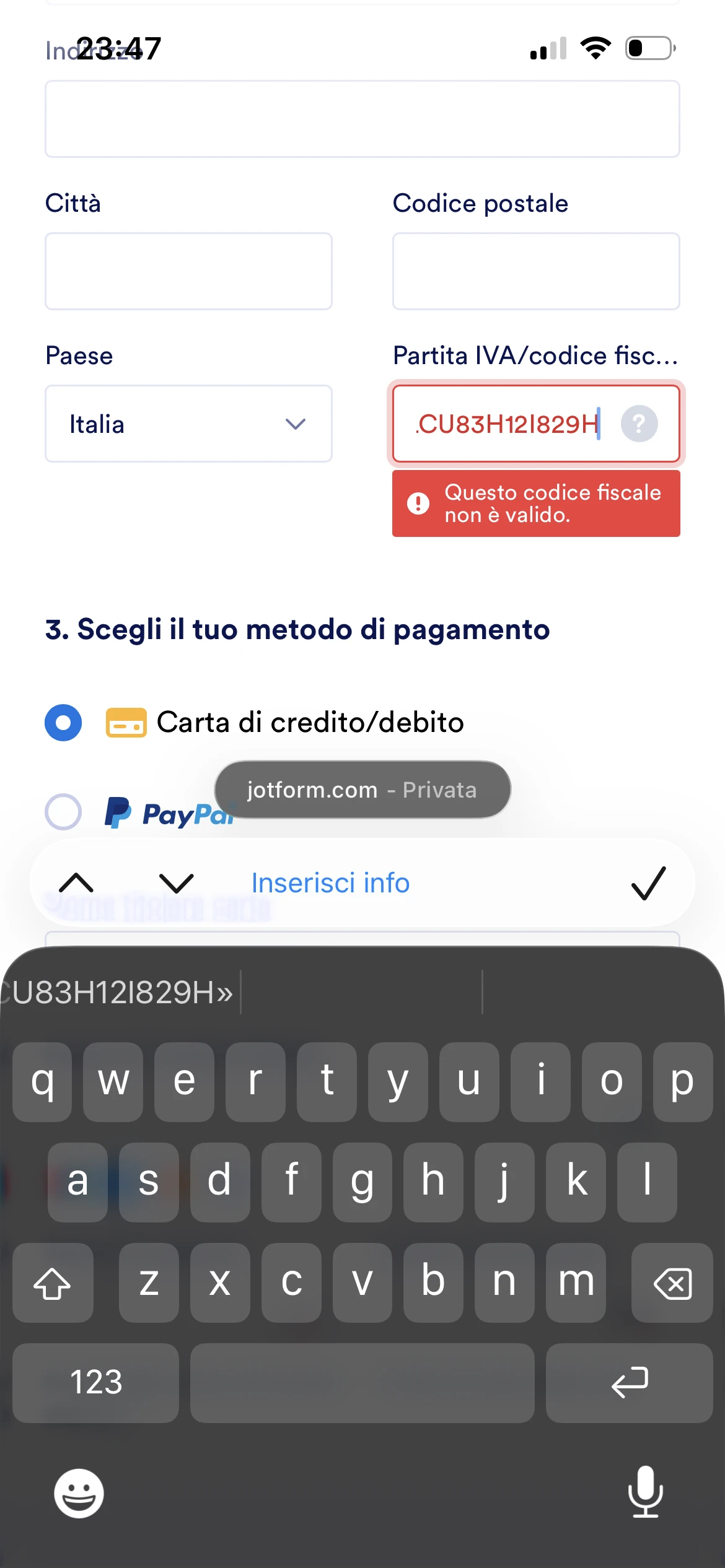Tap Inserisci info in the keyboard bar
725x1568 pixels.
[330, 883]
